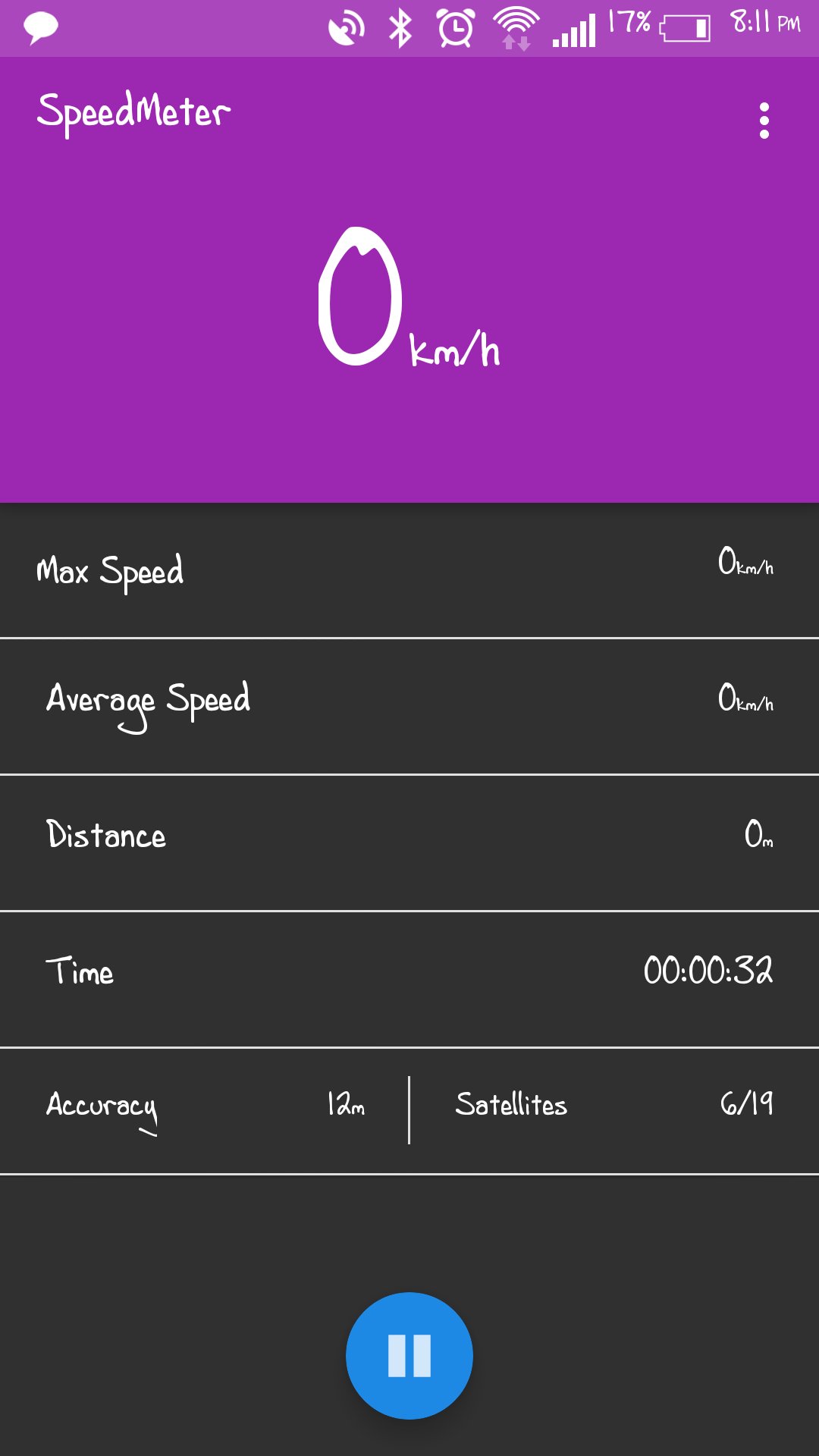Click the Satellites count 6/19
819x1456 pixels.
click(747, 1107)
